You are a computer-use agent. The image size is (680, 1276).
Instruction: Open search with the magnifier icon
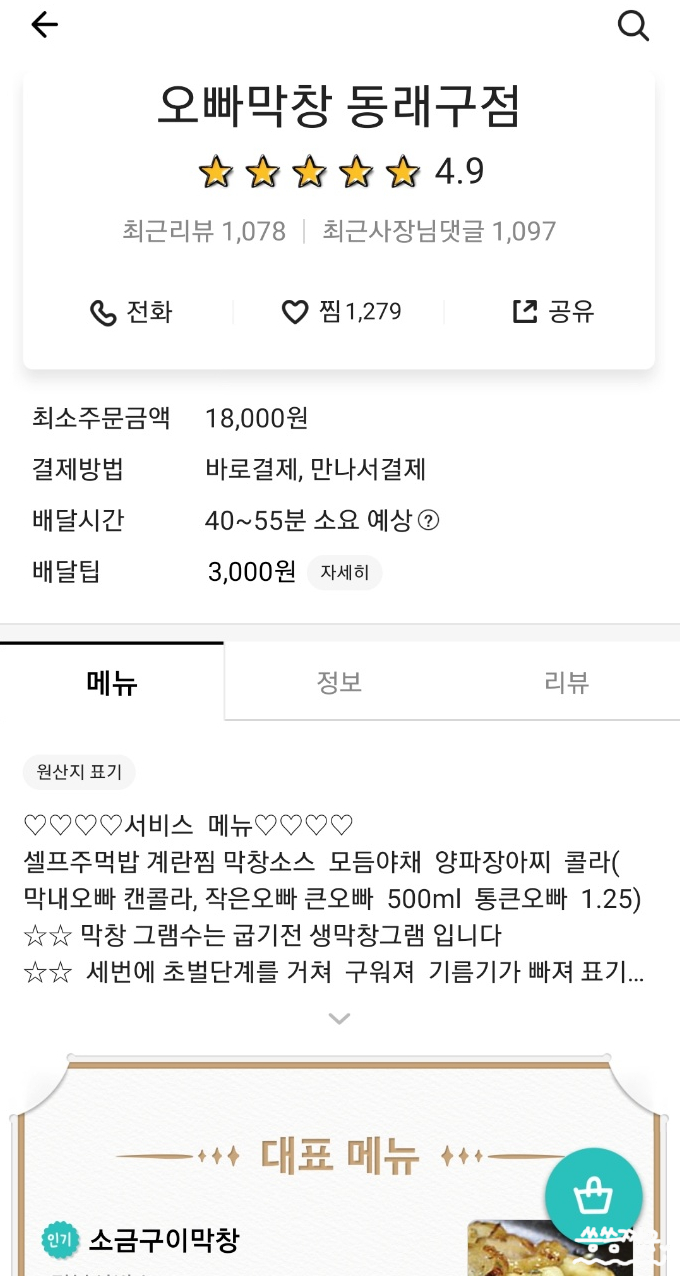point(633,26)
